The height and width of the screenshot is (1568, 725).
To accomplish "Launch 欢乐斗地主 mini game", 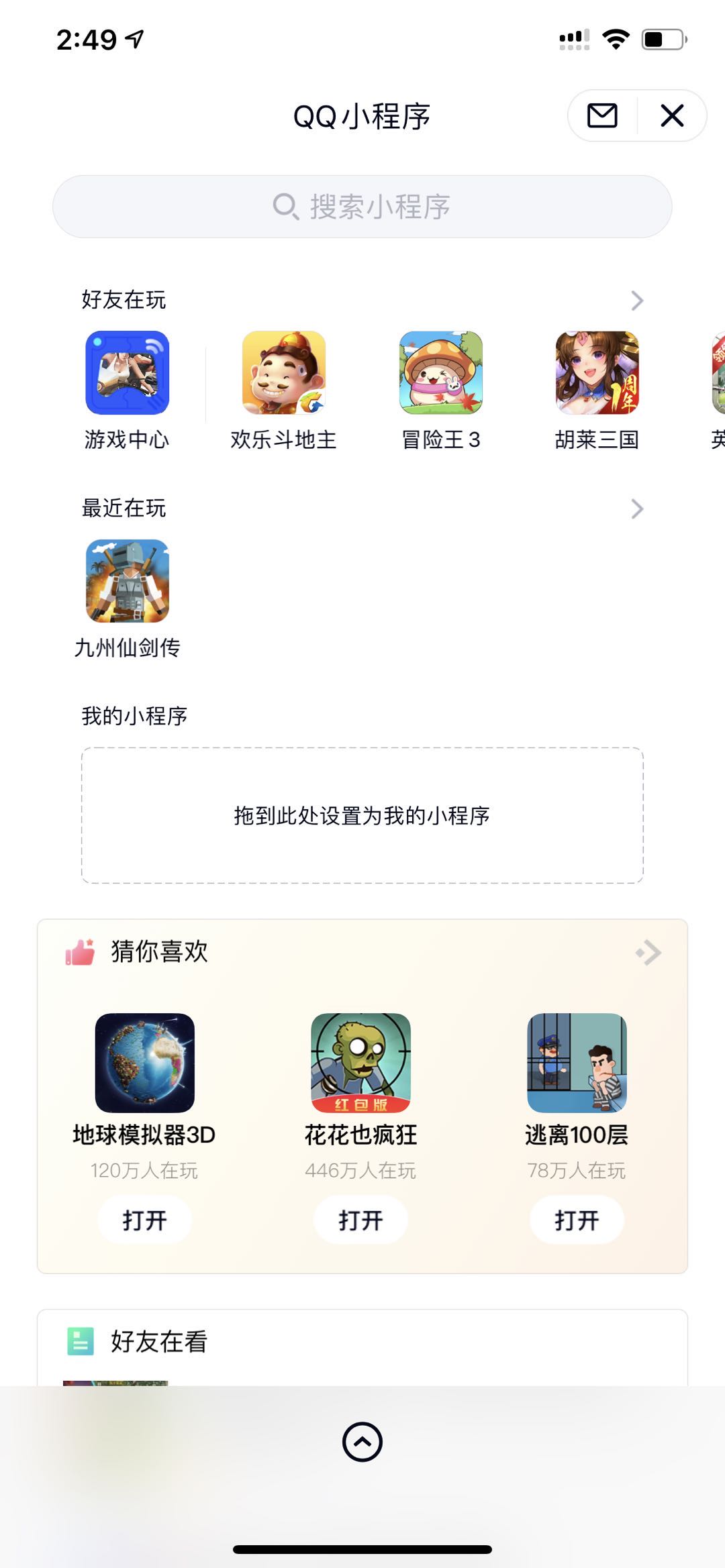I will (283, 373).
